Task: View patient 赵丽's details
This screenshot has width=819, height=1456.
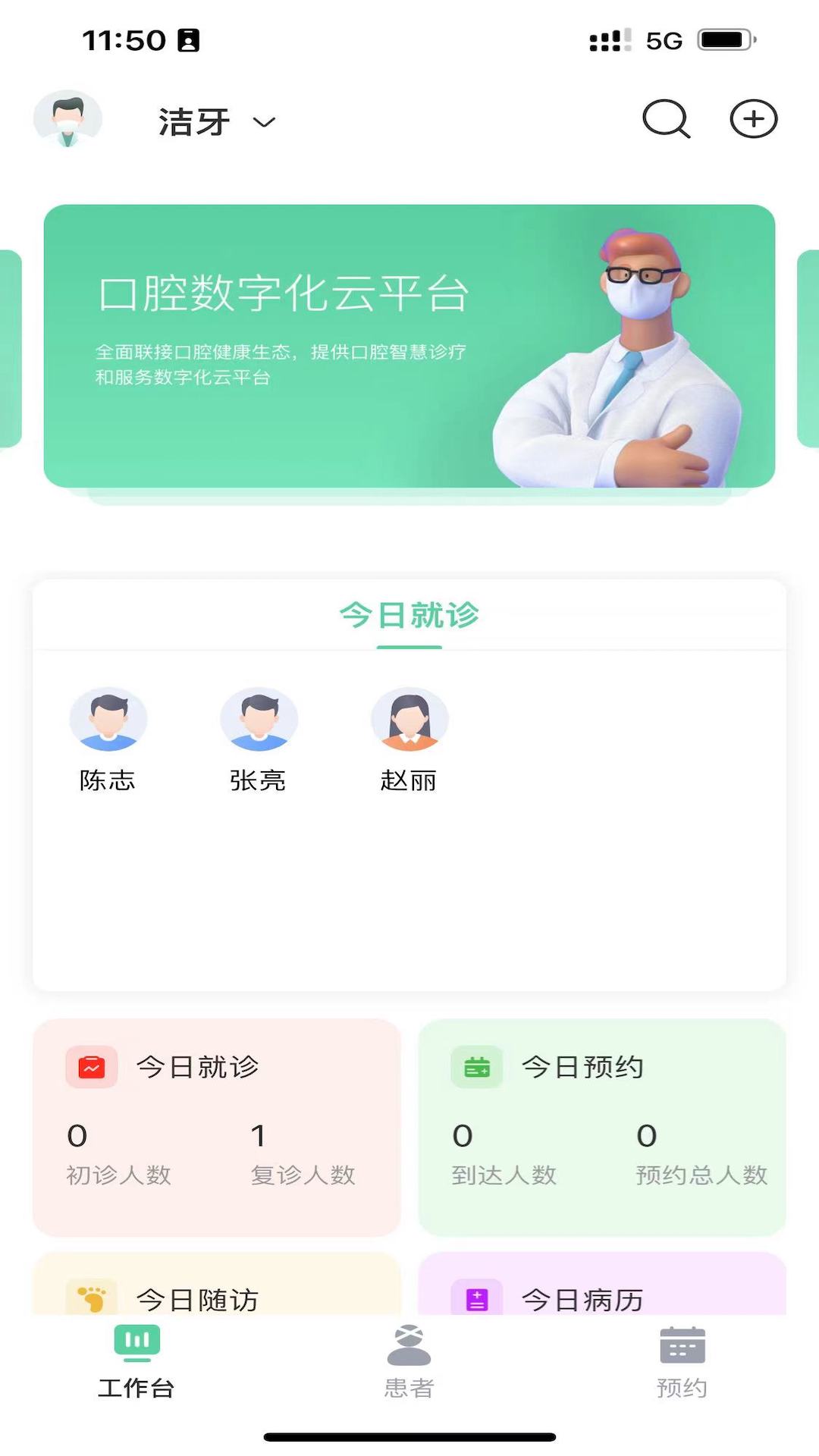Action: 409,719
